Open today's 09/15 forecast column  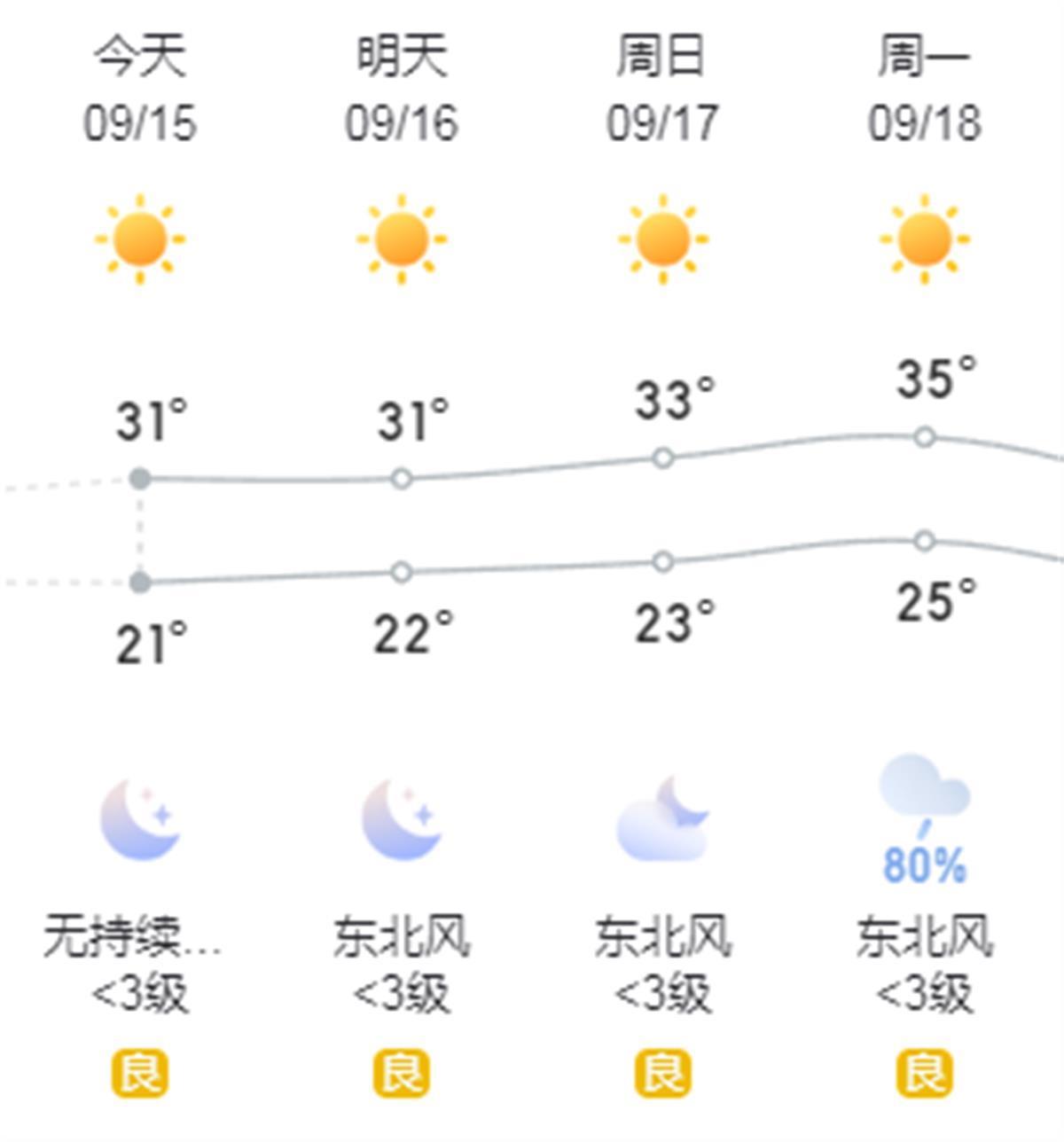point(140,89)
